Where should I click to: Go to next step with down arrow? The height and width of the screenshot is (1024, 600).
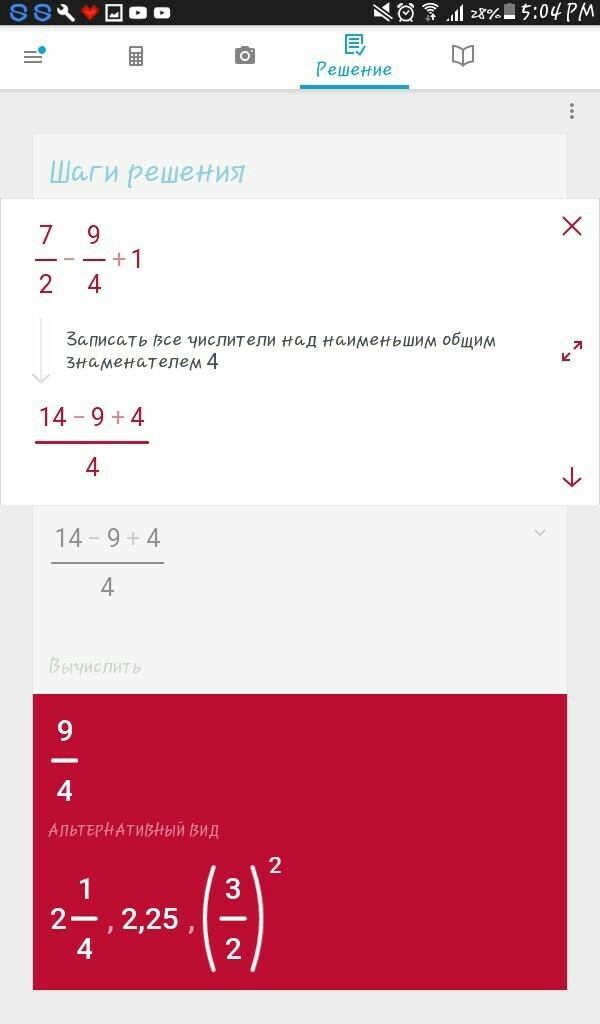click(x=572, y=478)
